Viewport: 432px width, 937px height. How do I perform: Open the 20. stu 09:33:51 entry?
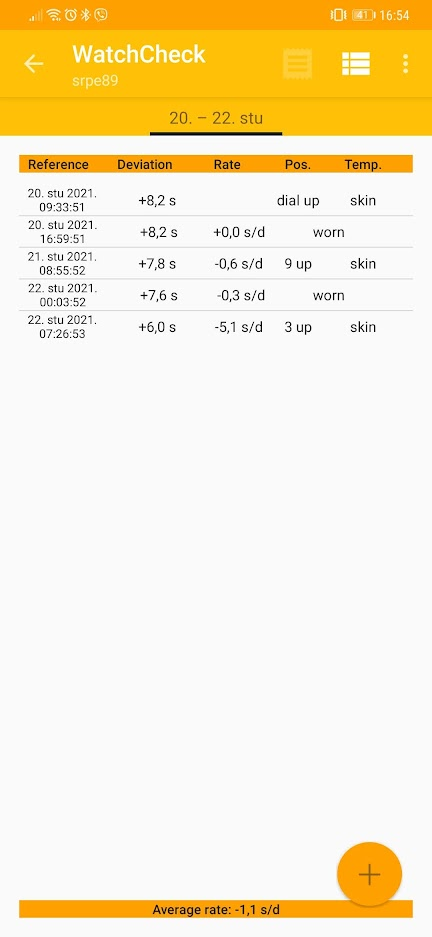[x=216, y=200]
